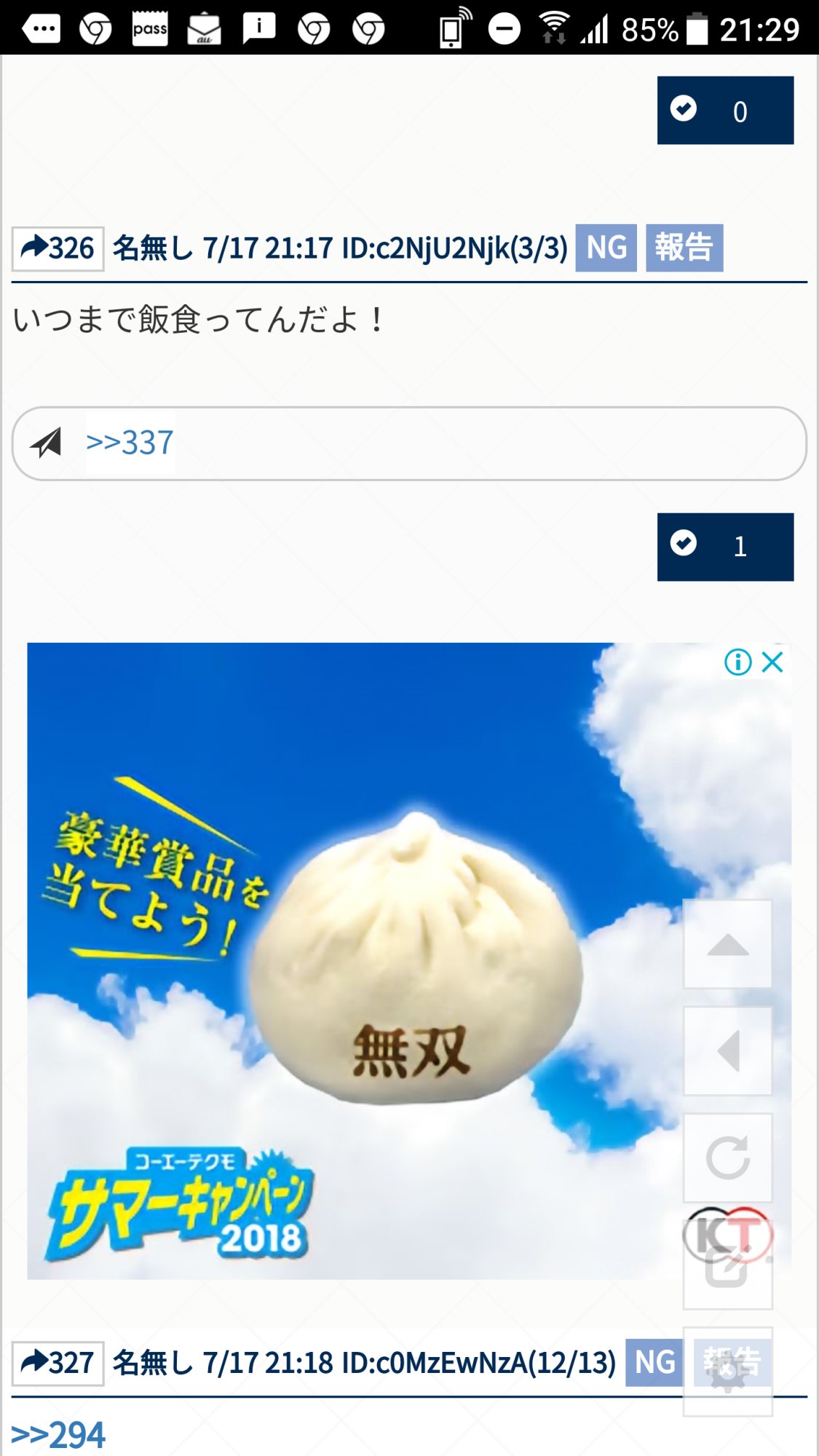Write a new post with the edit button
The height and width of the screenshot is (1456, 819).
[x=727, y=1265]
